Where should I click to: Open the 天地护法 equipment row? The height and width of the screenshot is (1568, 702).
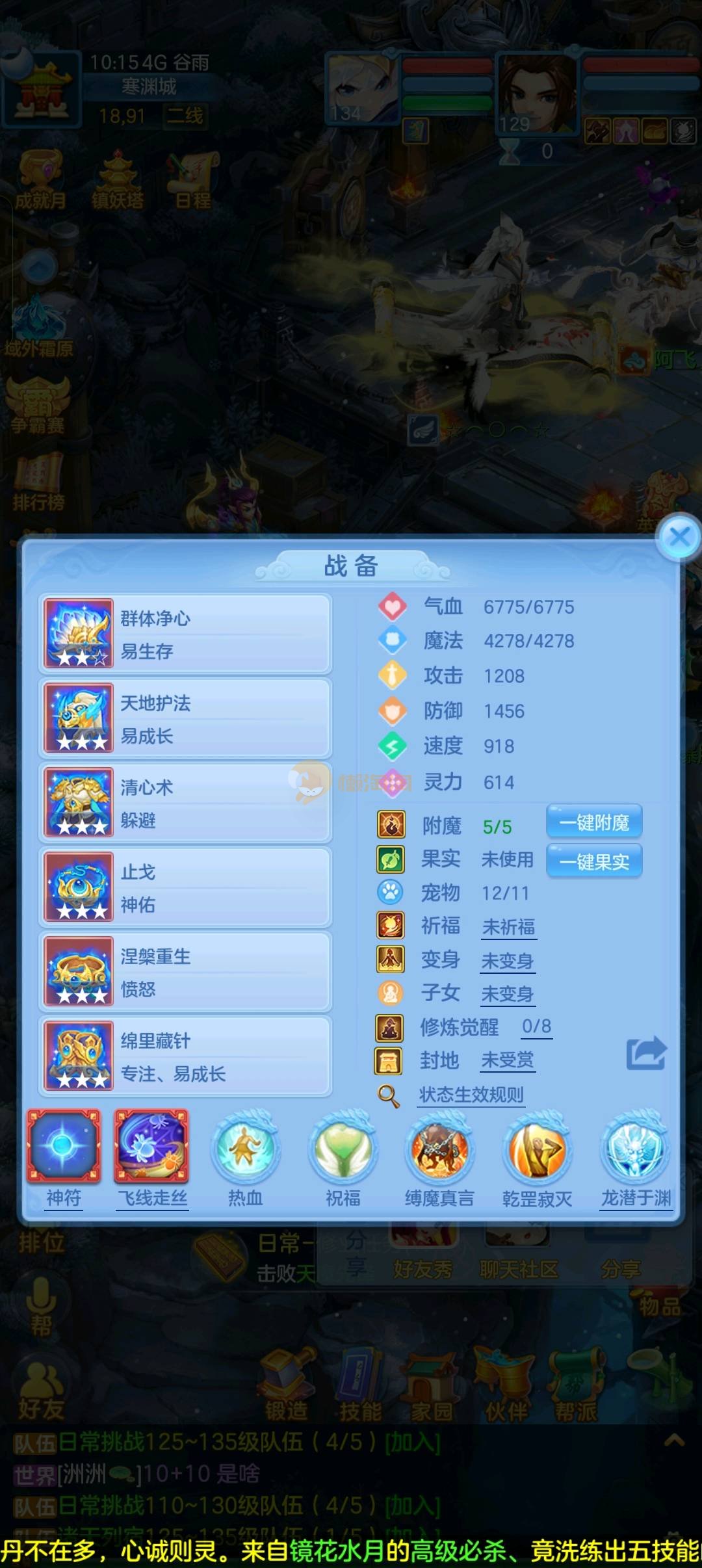(185, 718)
